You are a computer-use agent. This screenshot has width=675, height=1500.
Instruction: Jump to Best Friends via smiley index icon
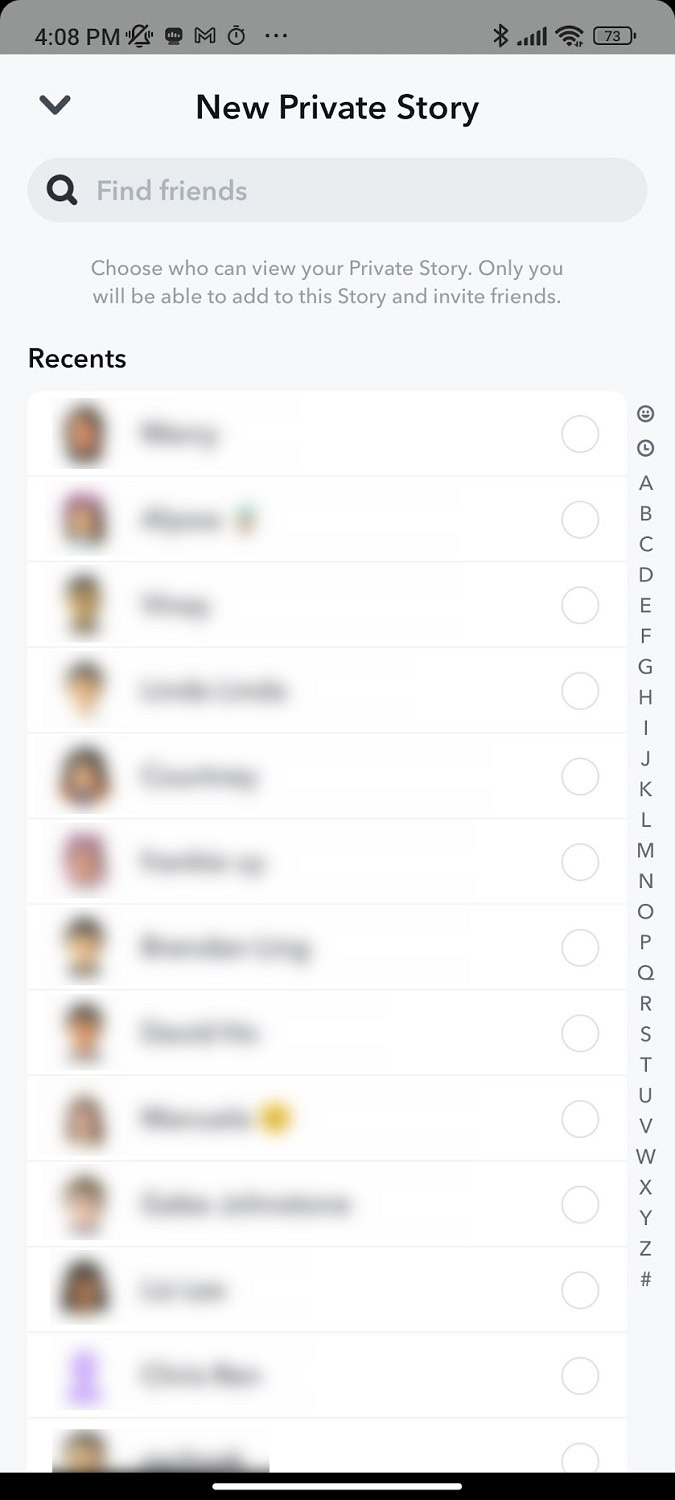646,413
